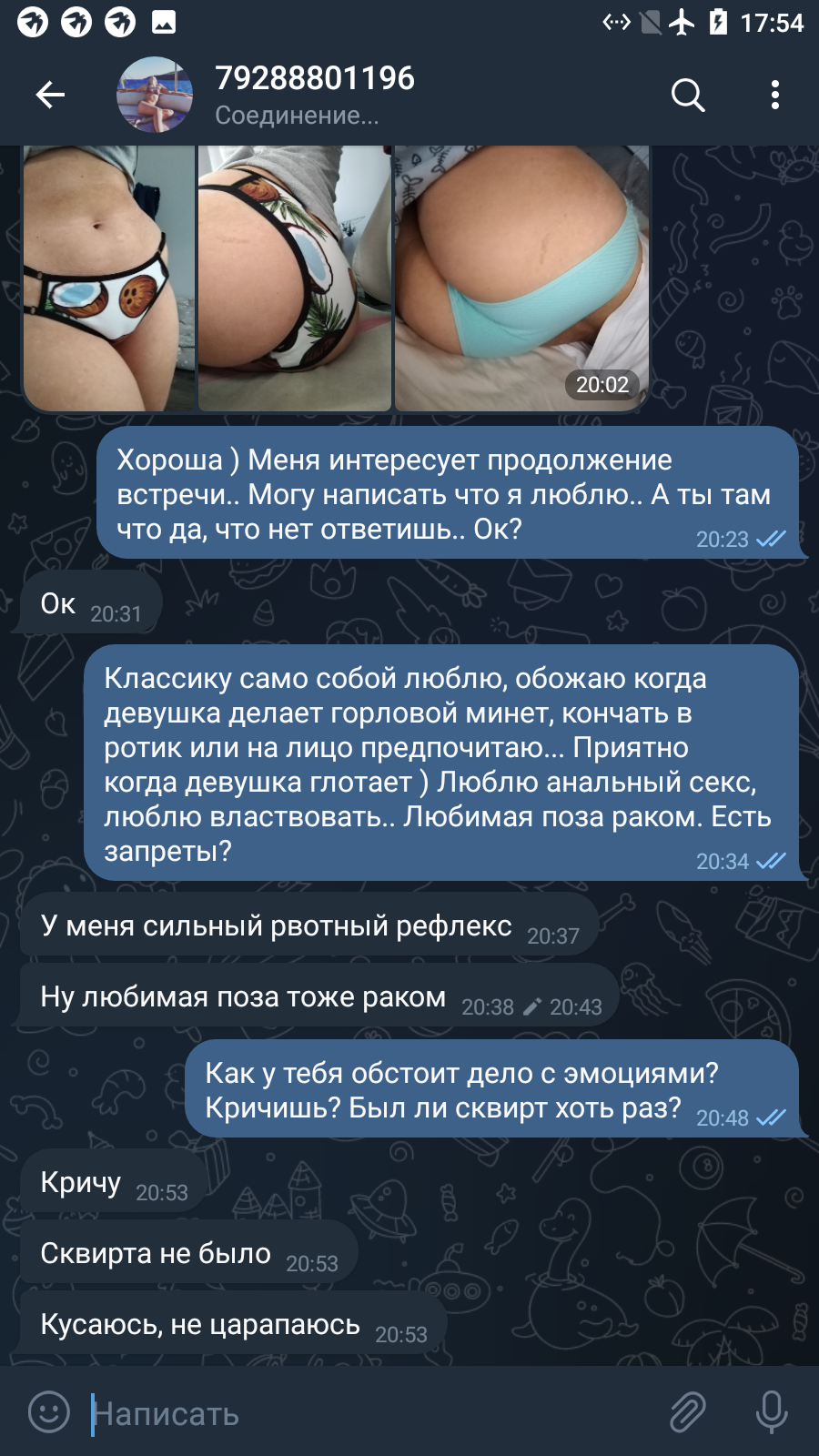The height and width of the screenshot is (1456, 819).
Task: Open the photo stamped 20:02
Action: tap(521, 278)
